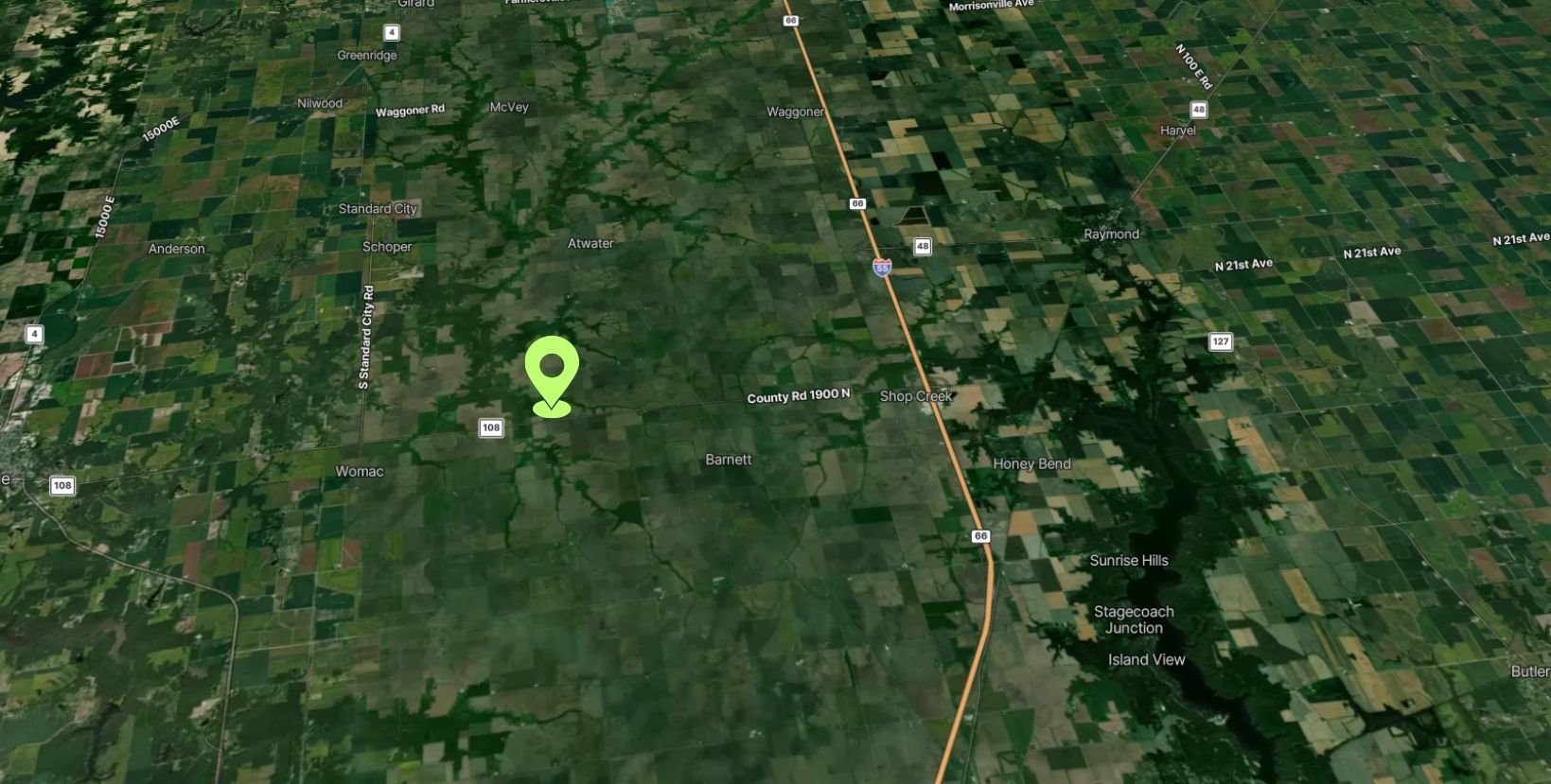Viewport: 1551px width, 784px height.
Task: Tap the green location pin marker
Action: [x=552, y=371]
